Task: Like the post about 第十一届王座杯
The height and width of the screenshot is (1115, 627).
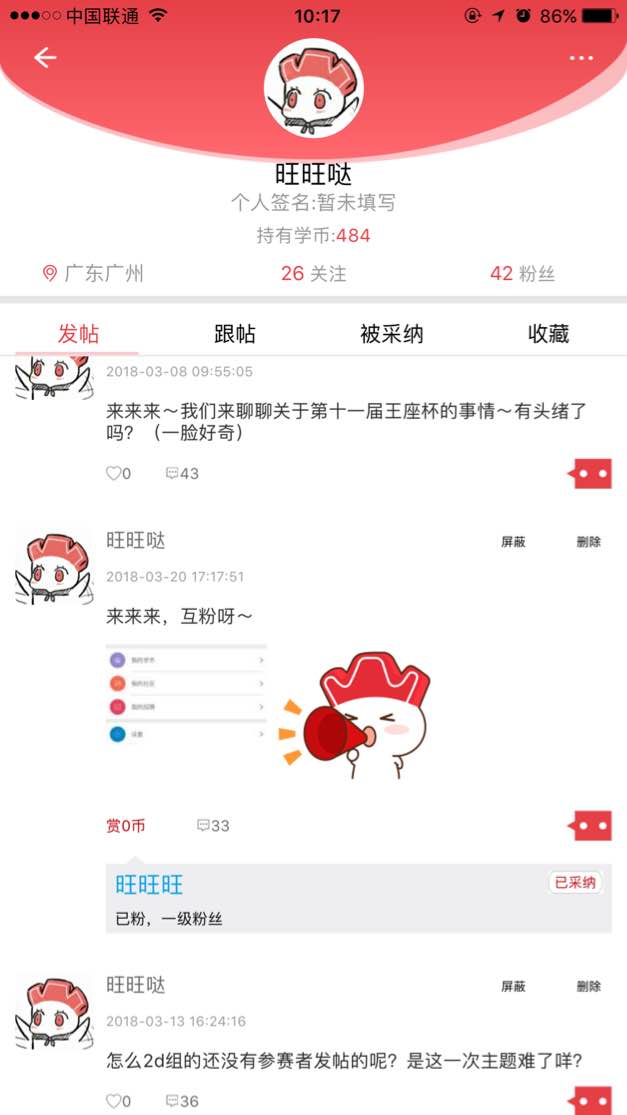Action: click(118, 473)
